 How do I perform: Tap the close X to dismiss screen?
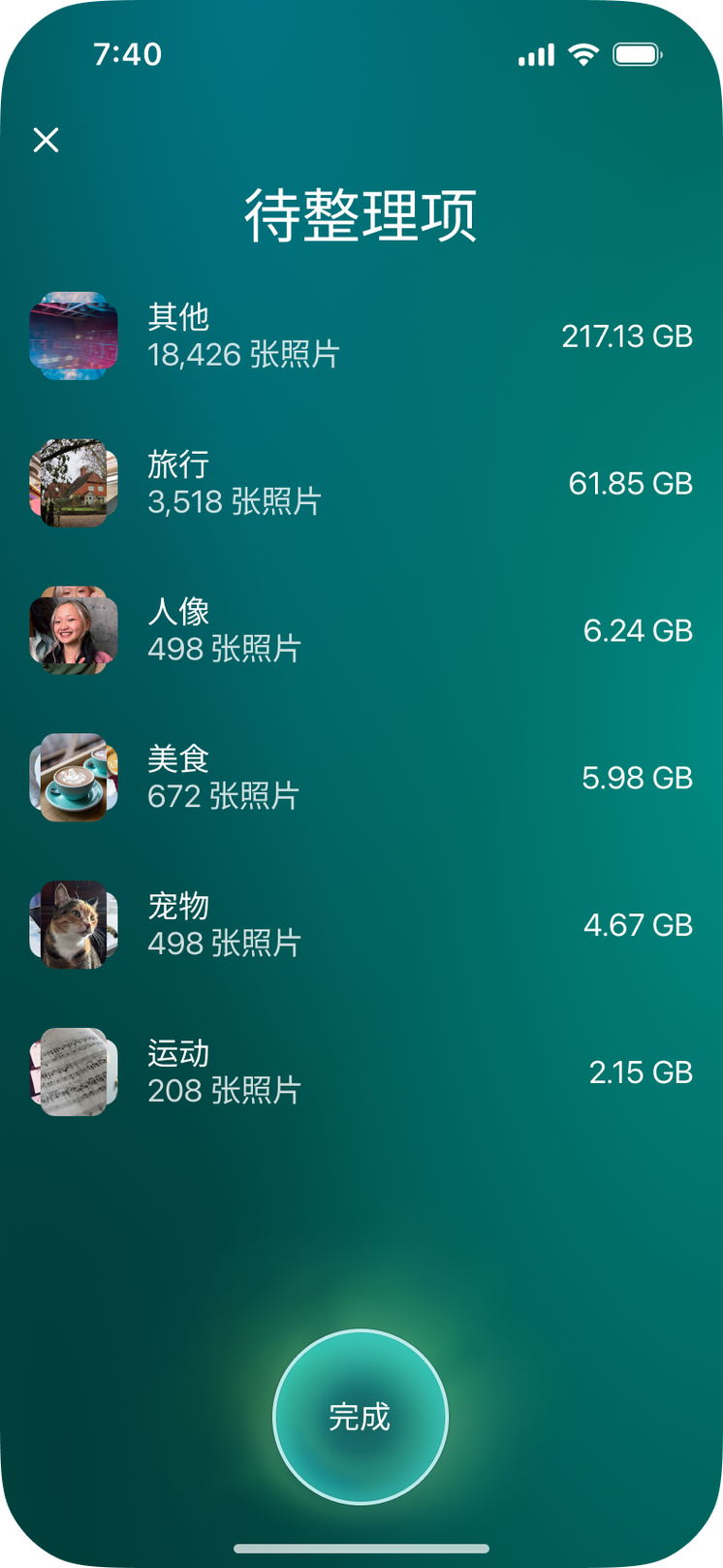46,141
